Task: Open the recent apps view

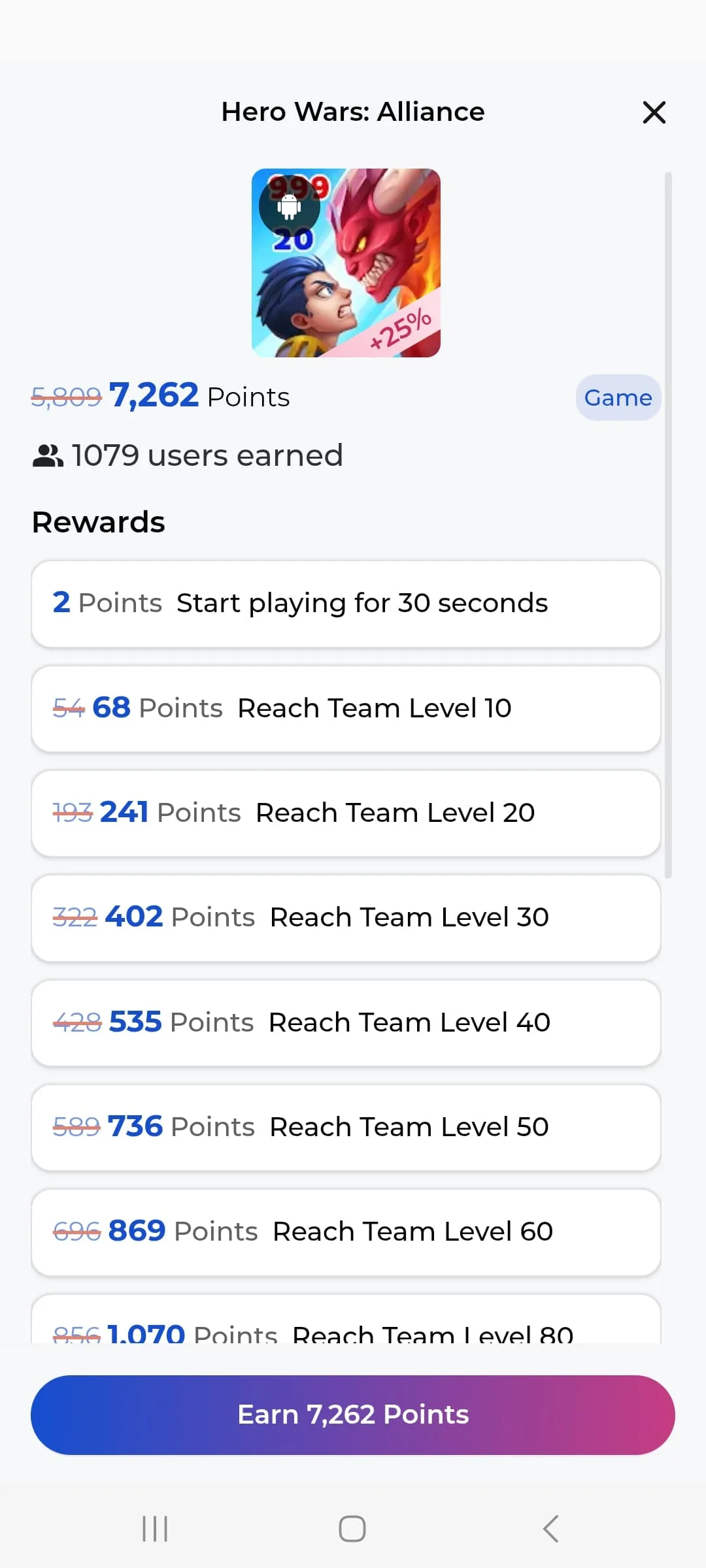Action: [x=155, y=1529]
